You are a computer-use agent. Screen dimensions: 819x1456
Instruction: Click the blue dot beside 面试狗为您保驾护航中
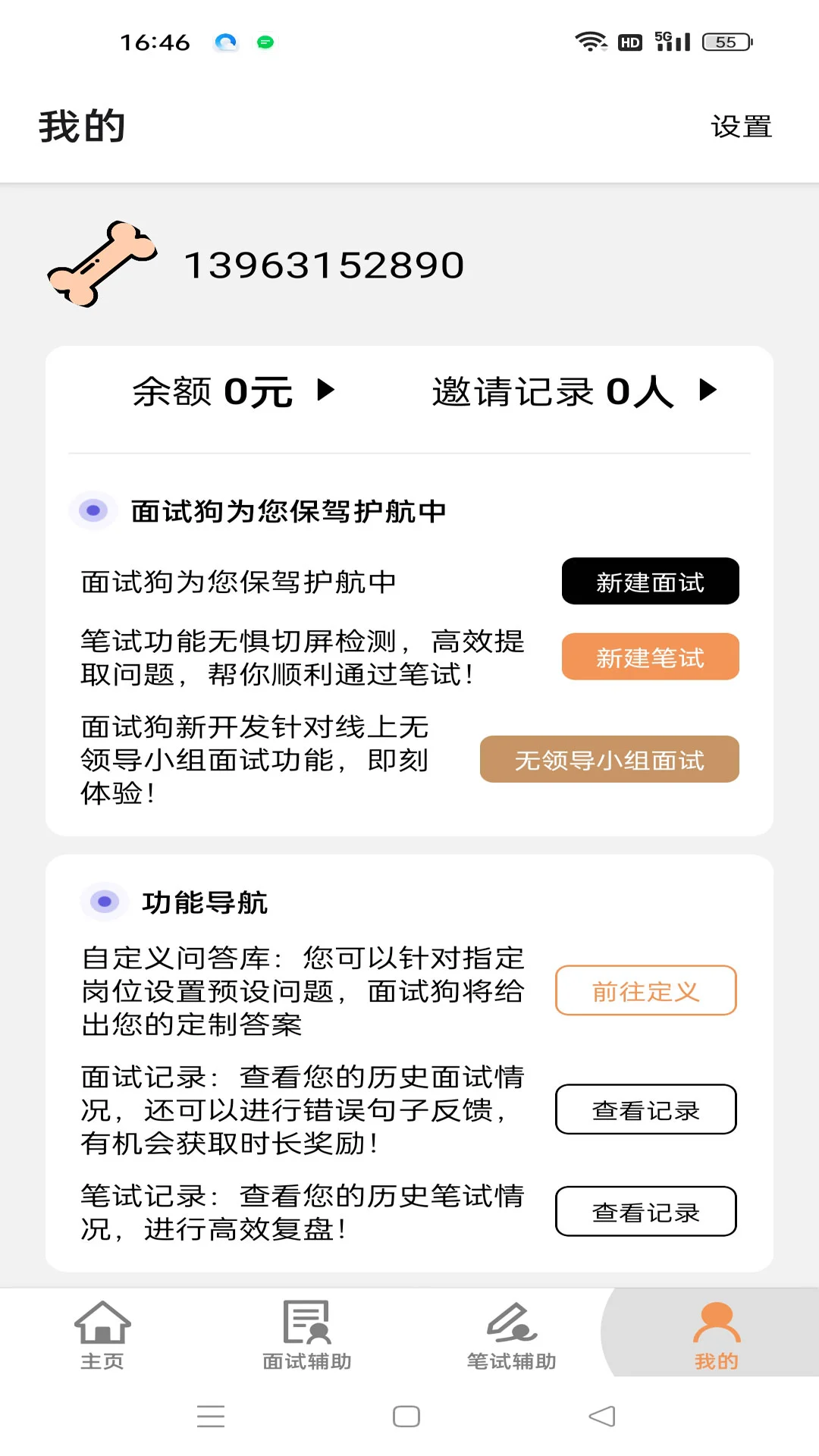pos(93,511)
